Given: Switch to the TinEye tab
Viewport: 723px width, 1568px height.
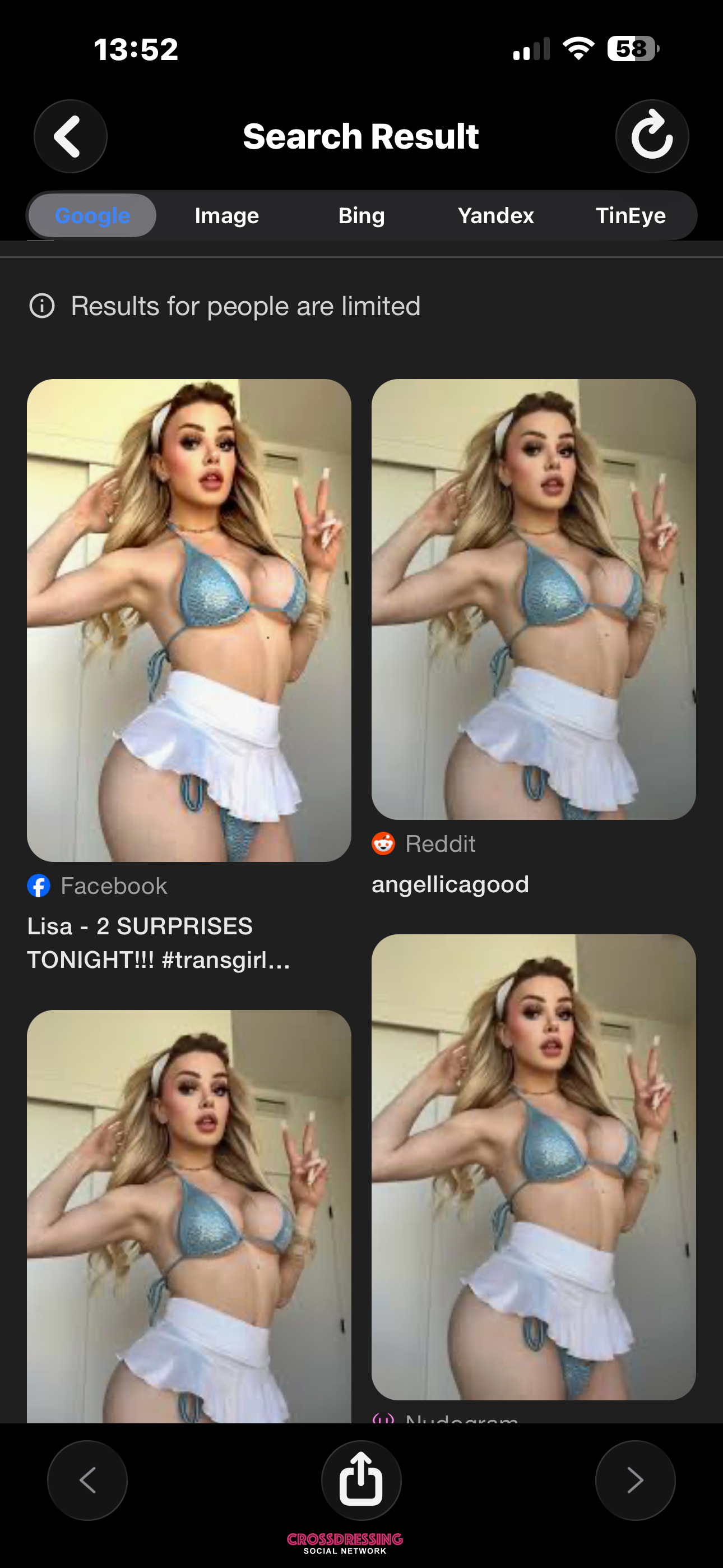Looking at the screenshot, I should pyautogui.click(x=630, y=215).
